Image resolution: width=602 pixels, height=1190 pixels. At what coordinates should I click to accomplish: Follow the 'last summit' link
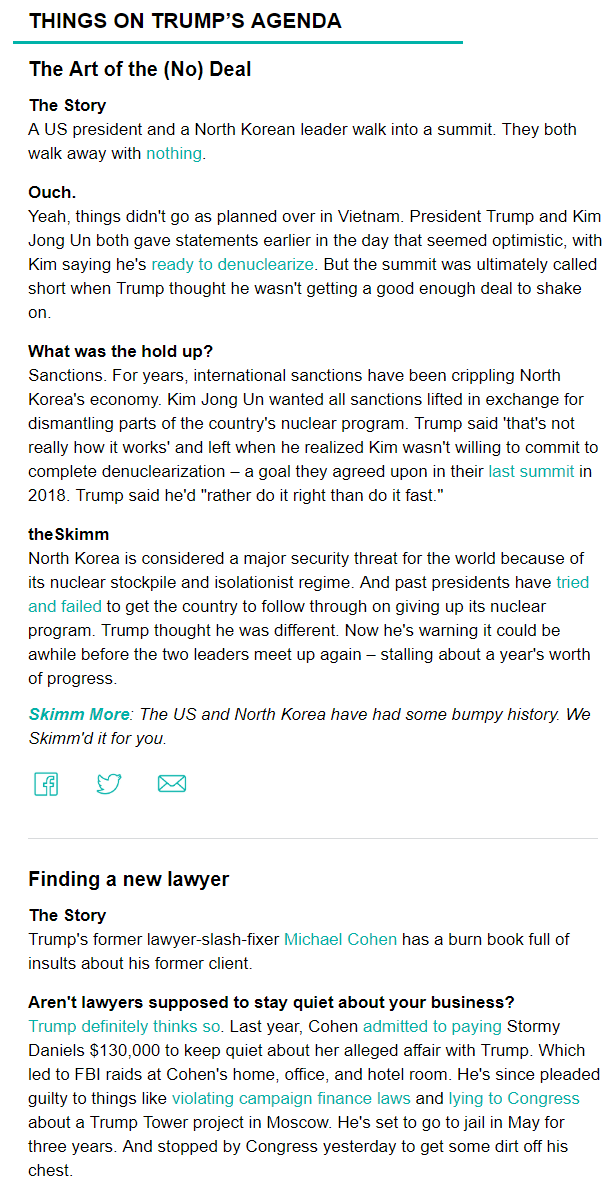531,471
